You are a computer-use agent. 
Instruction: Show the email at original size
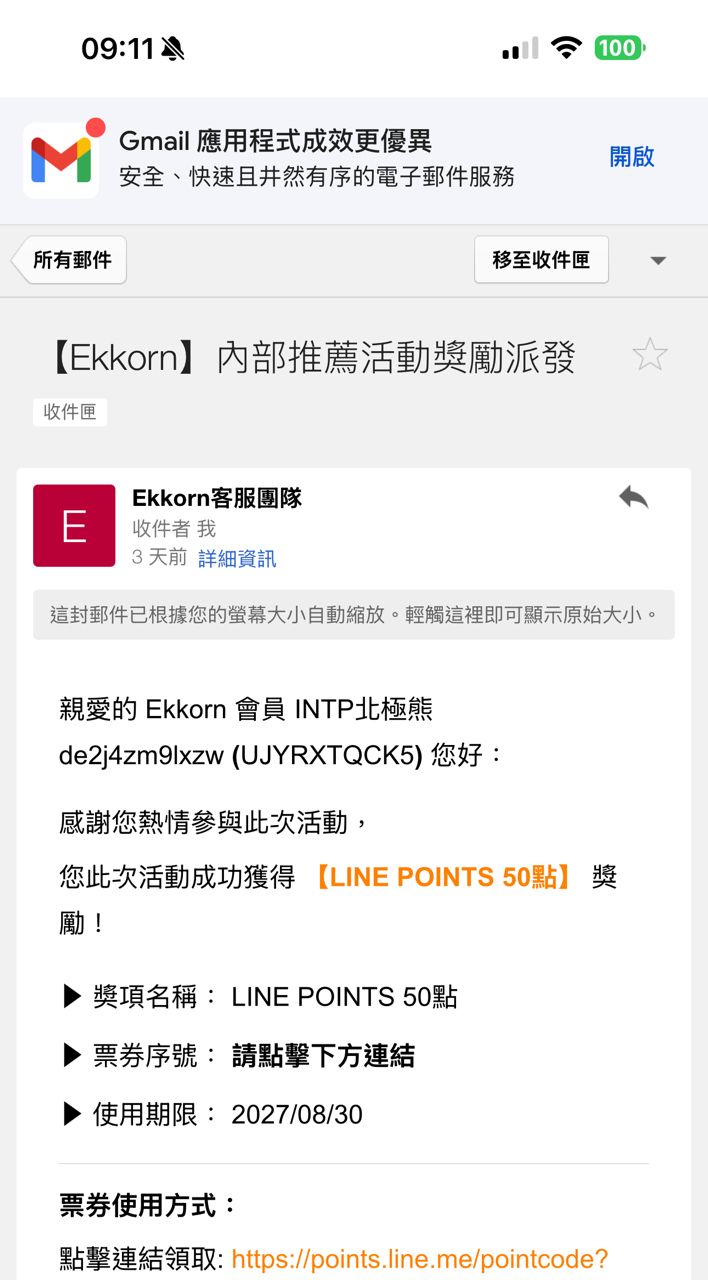click(354, 614)
